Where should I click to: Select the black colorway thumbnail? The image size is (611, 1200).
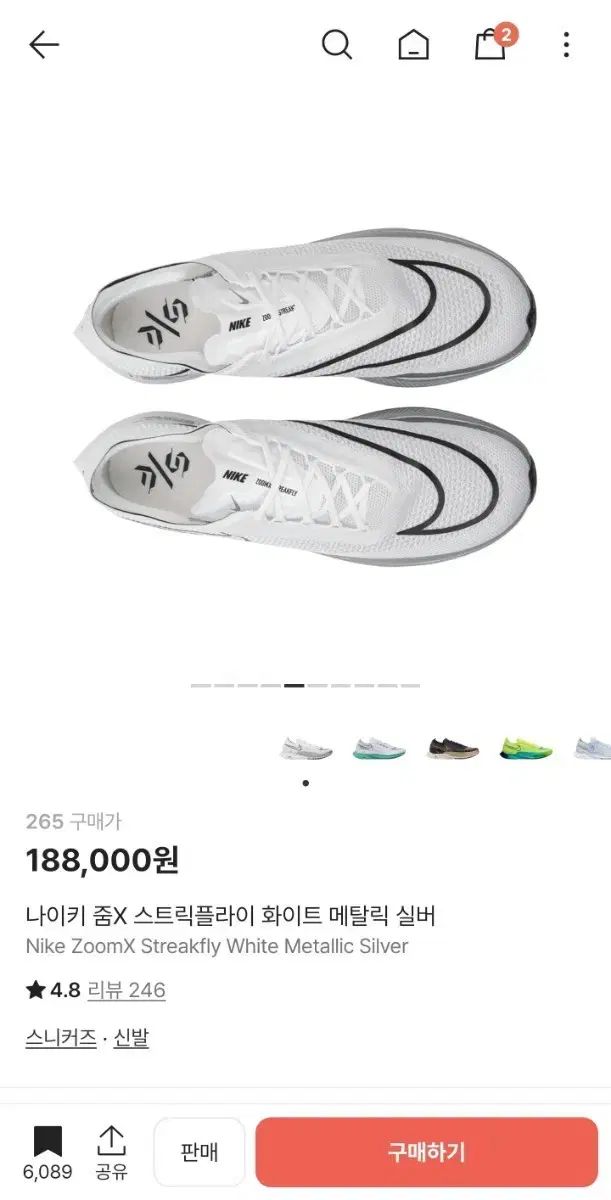[452, 748]
